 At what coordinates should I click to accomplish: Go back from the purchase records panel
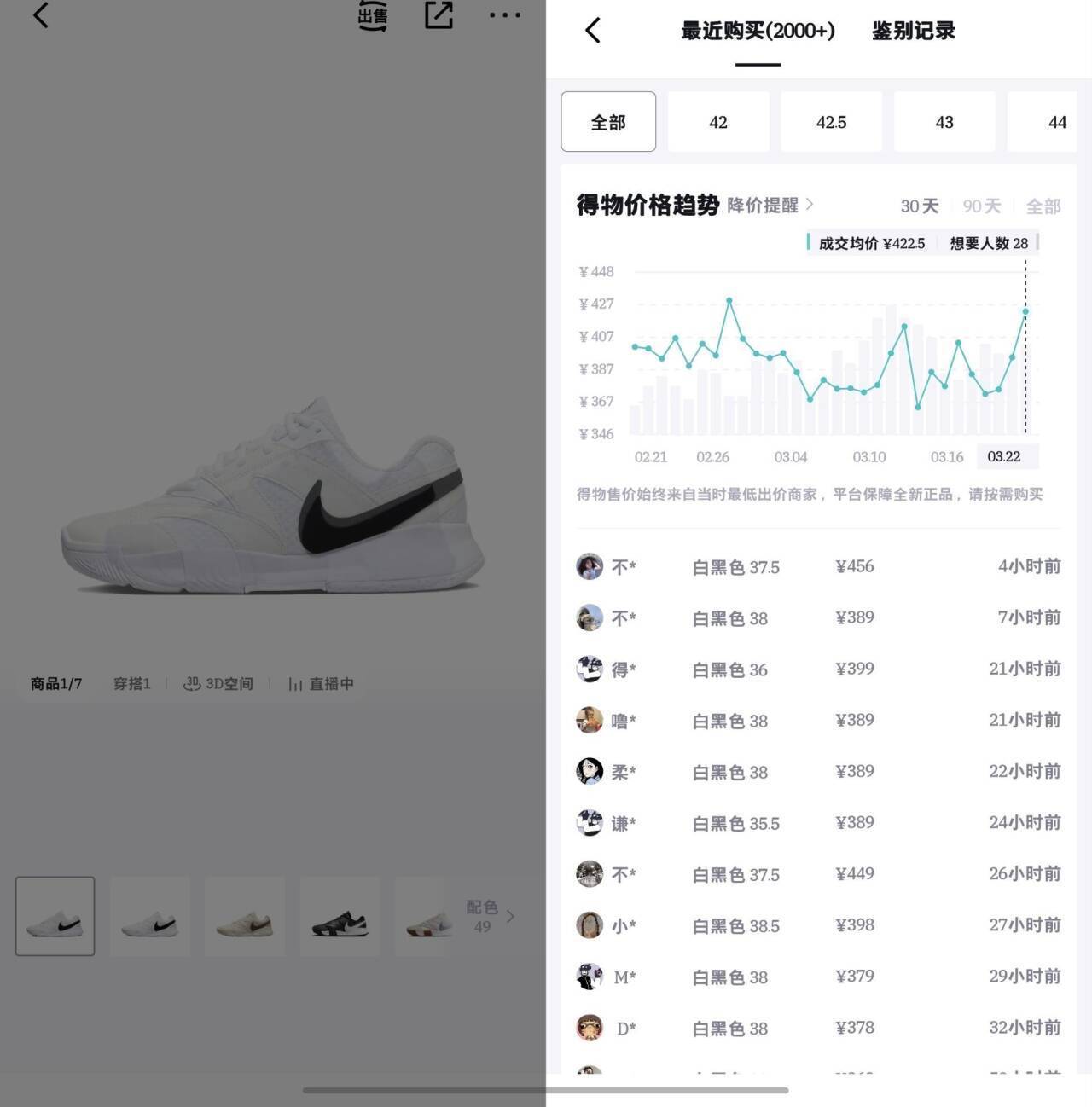(x=593, y=31)
